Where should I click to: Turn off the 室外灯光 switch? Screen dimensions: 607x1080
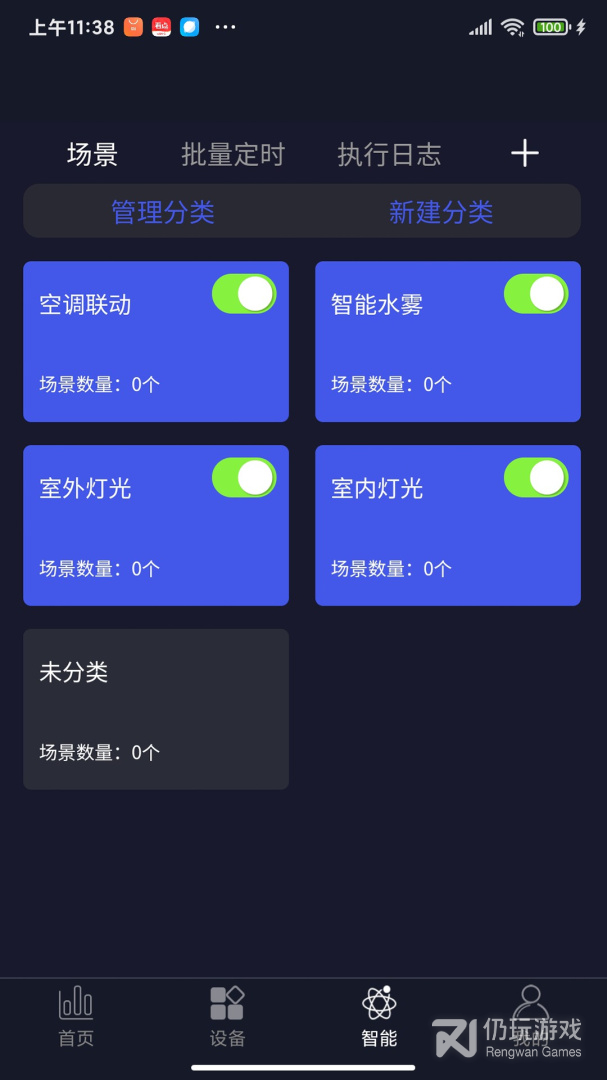[x=244, y=478]
